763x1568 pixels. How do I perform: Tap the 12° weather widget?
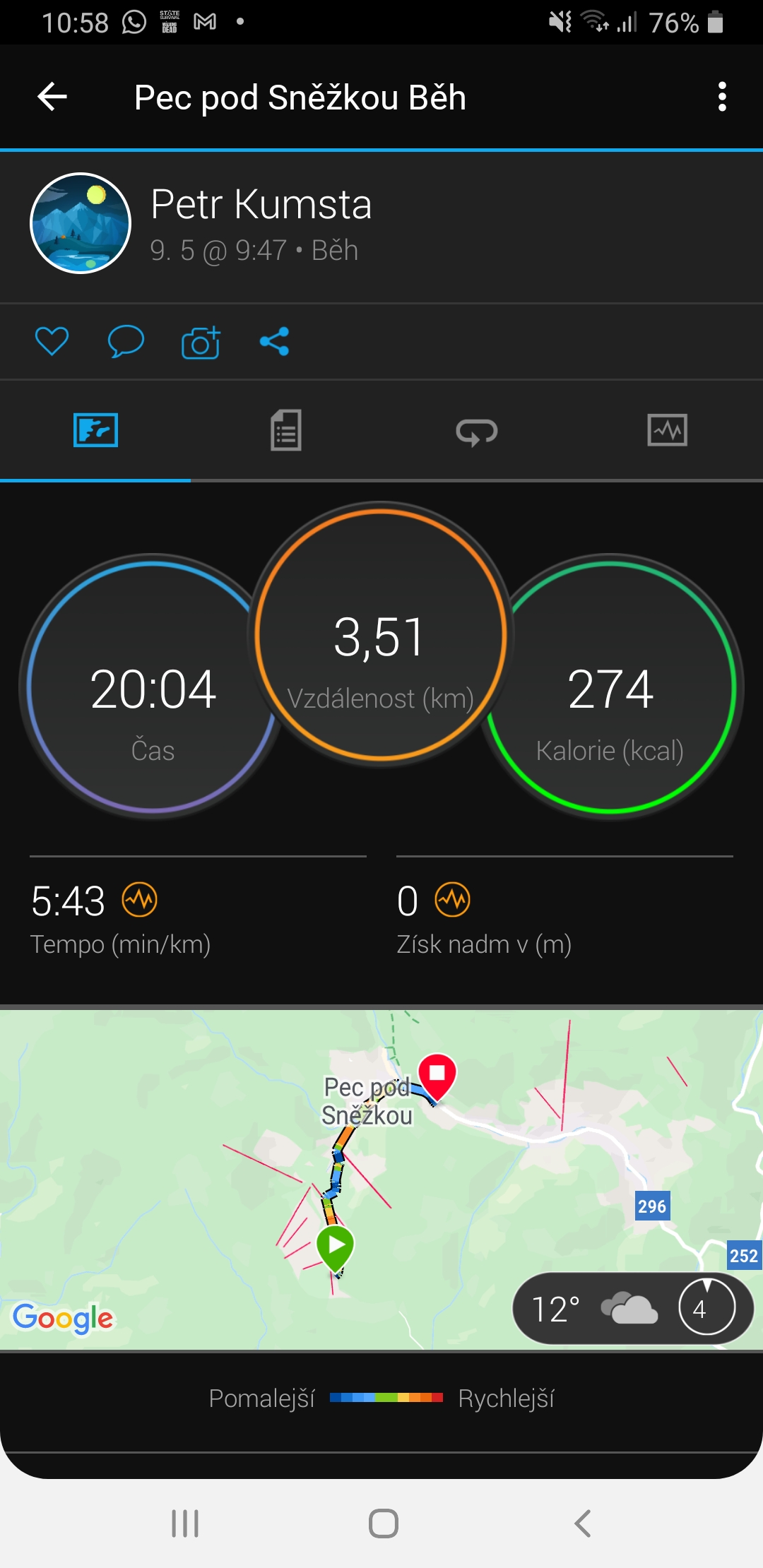click(633, 1309)
